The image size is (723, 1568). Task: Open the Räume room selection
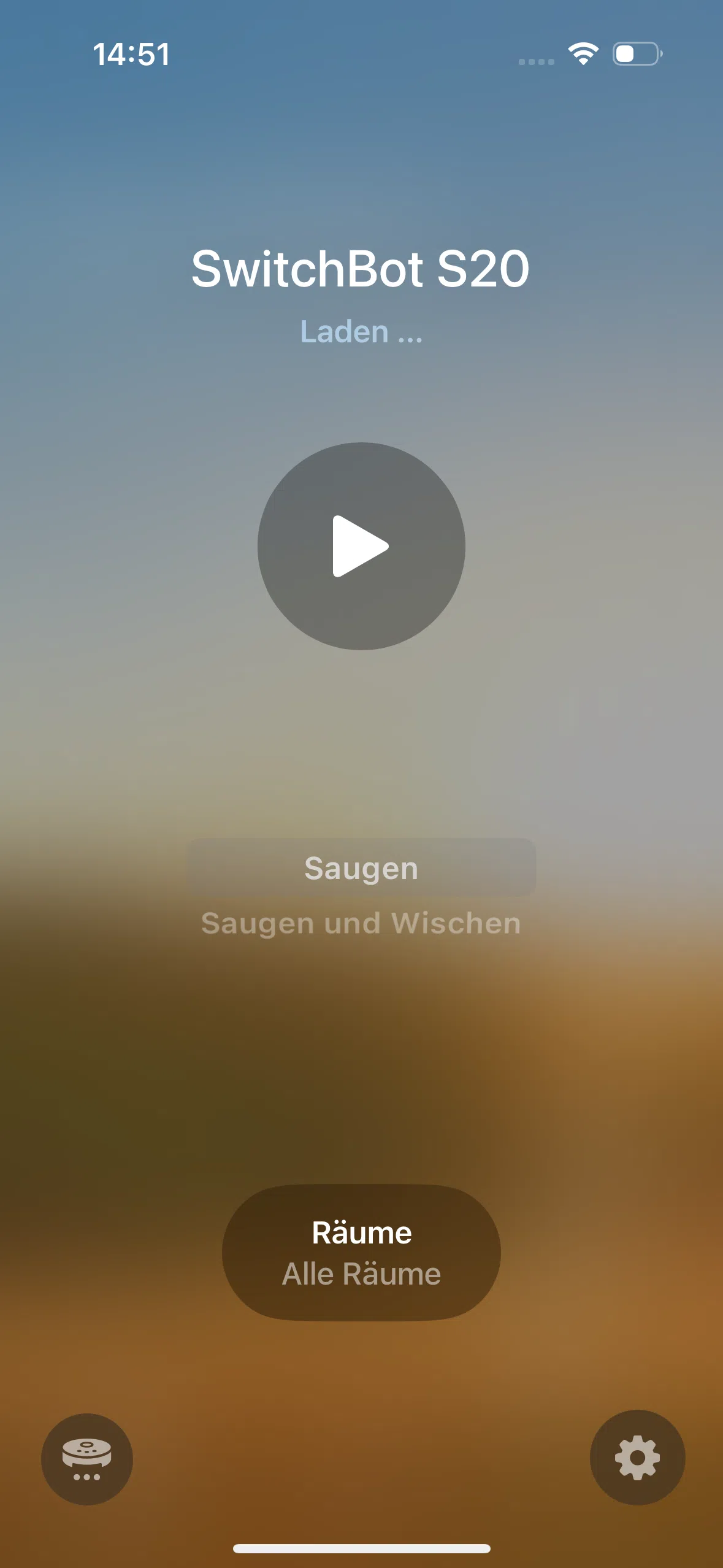coord(361,1253)
